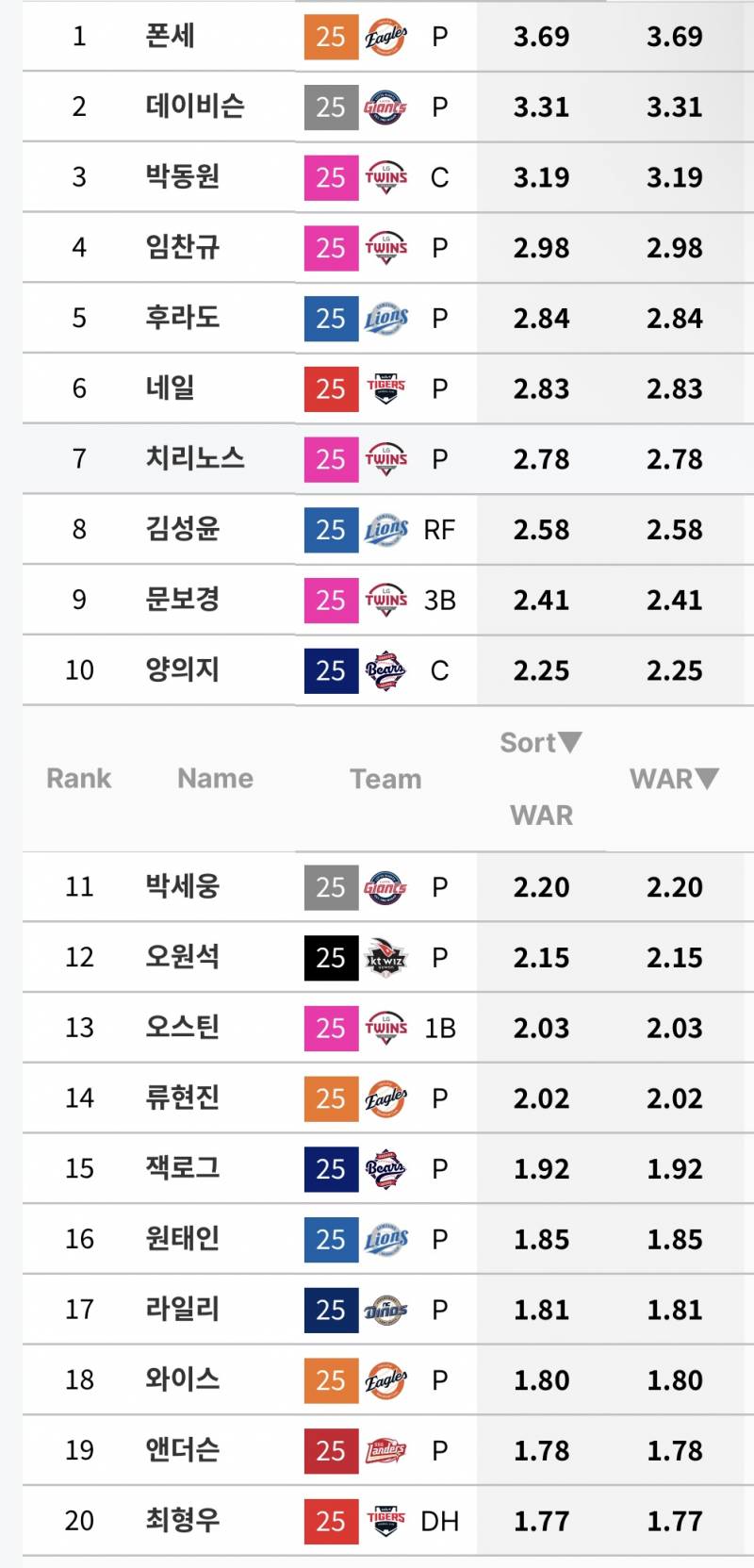Click the Rank column header

(79, 779)
